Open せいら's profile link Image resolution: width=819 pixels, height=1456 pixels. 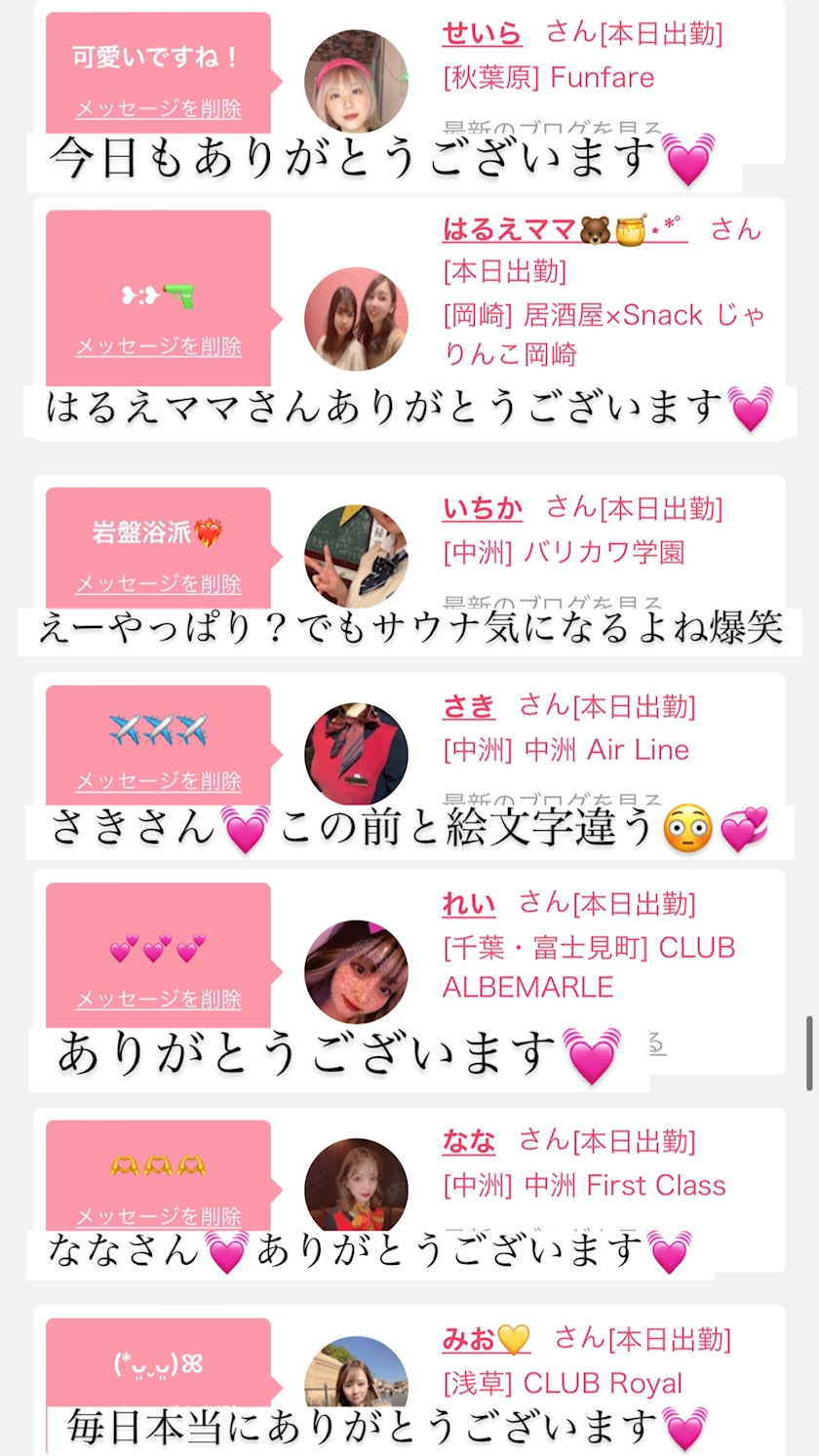[482, 32]
